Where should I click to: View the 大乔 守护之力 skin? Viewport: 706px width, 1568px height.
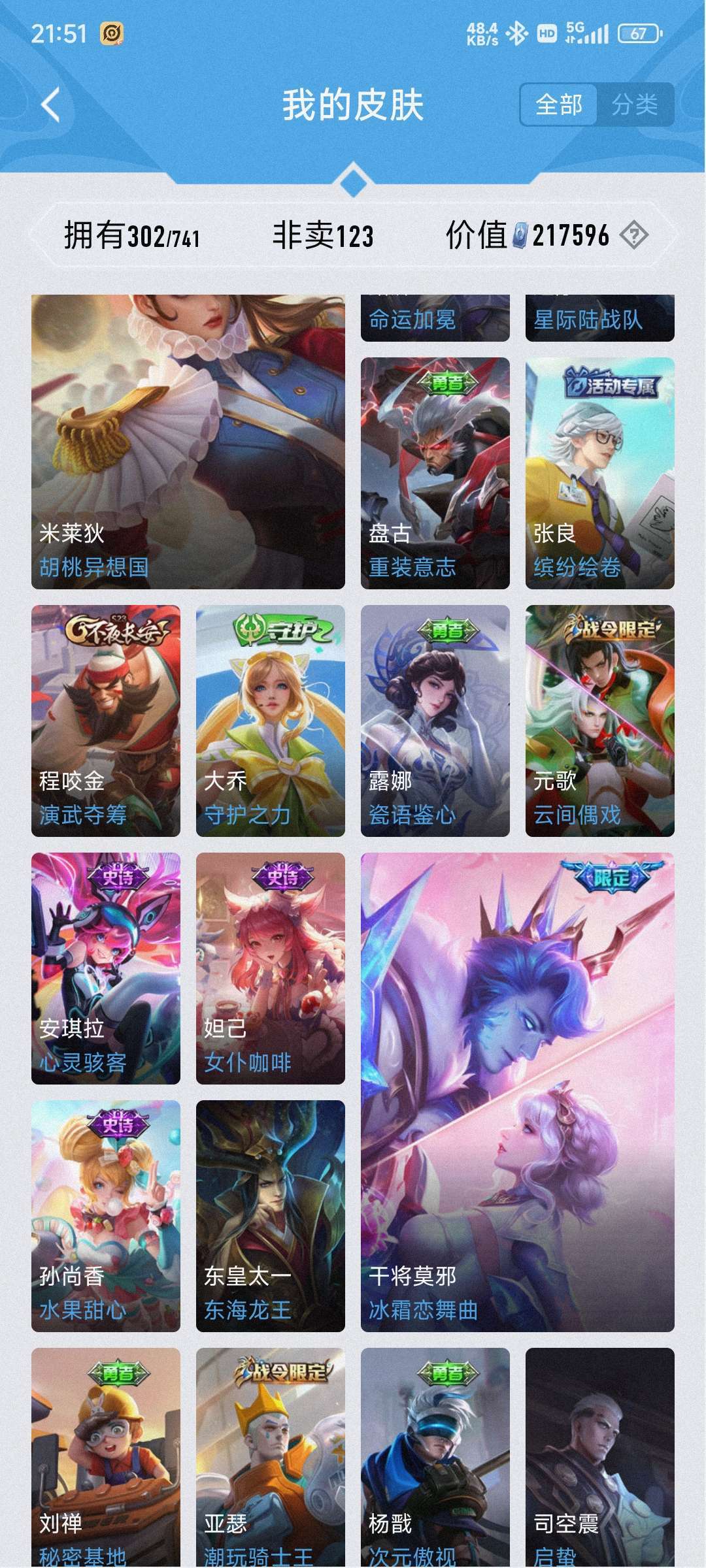click(x=271, y=721)
